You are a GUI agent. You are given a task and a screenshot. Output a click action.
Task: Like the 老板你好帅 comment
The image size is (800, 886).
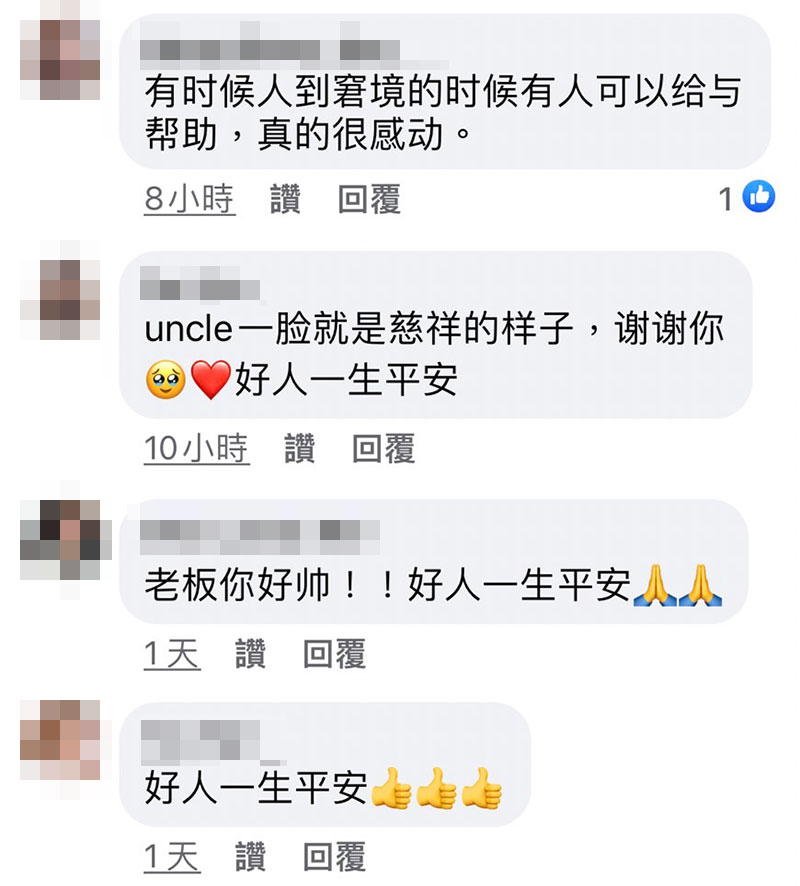click(x=251, y=655)
